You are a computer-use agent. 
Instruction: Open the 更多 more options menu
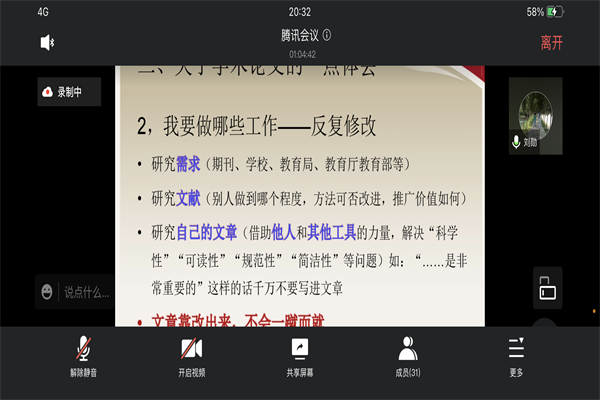pyautogui.click(x=515, y=355)
